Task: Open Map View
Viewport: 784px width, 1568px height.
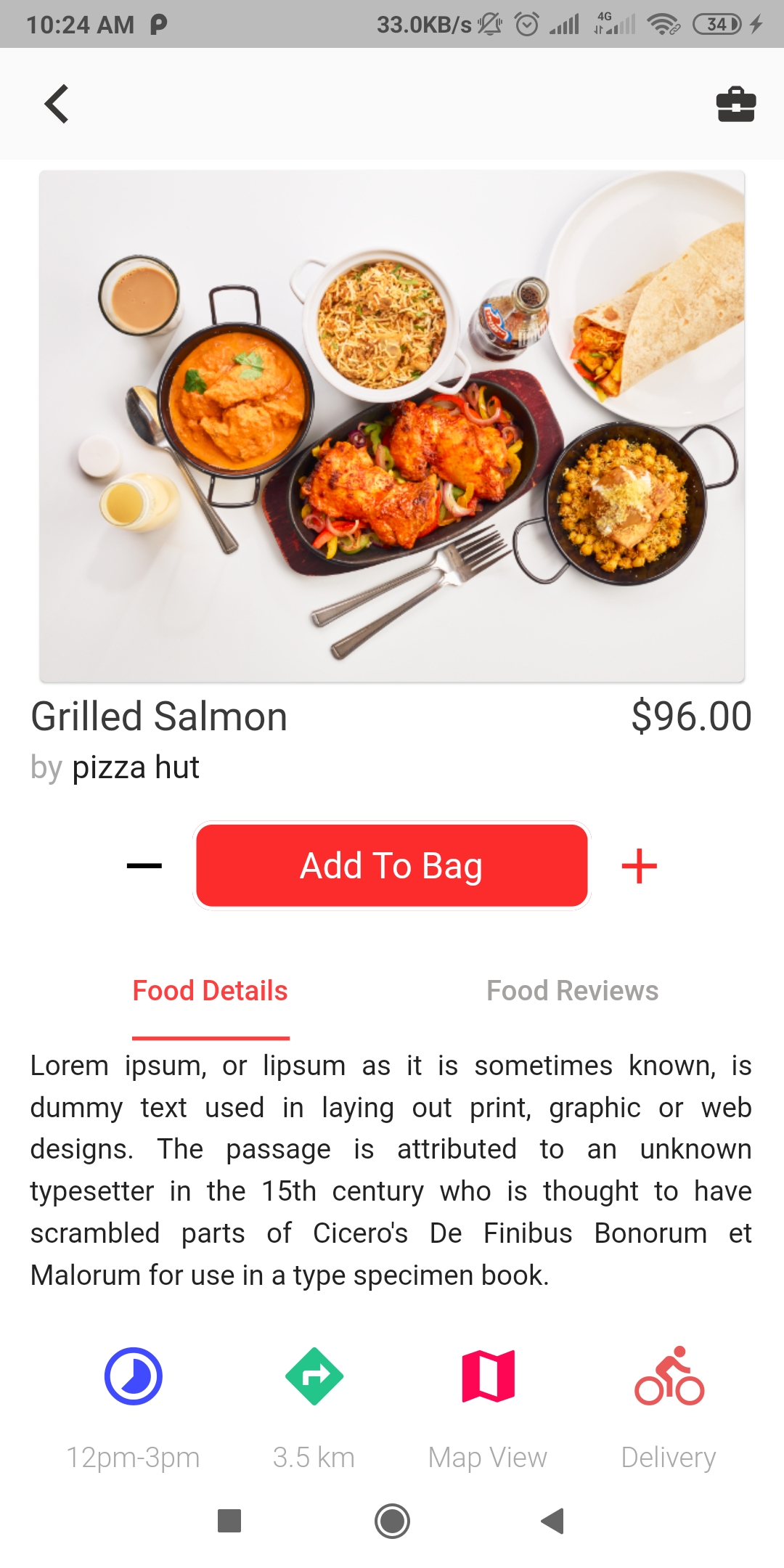Action: (488, 1408)
